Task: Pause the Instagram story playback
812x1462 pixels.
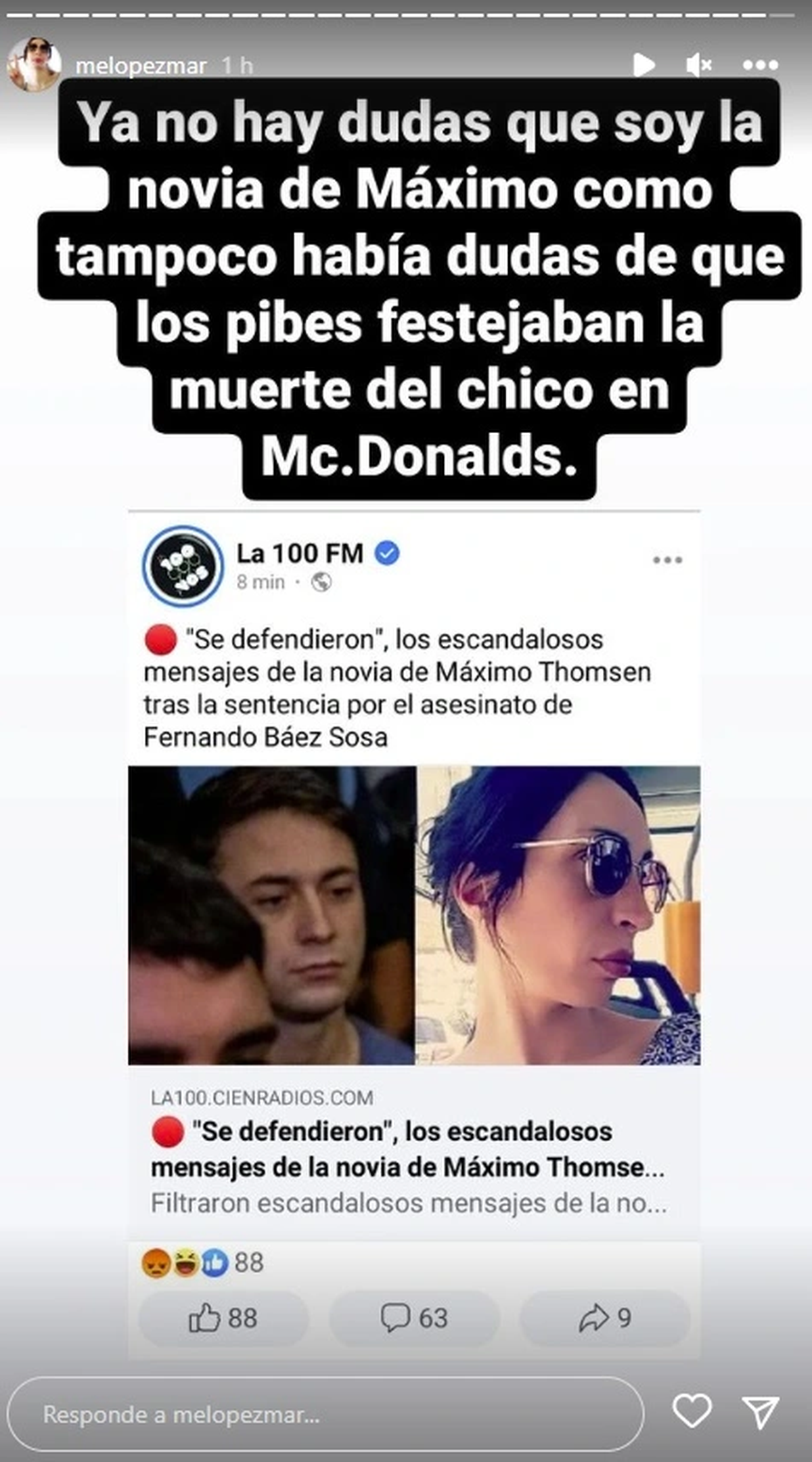Action: (x=645, y=64)
